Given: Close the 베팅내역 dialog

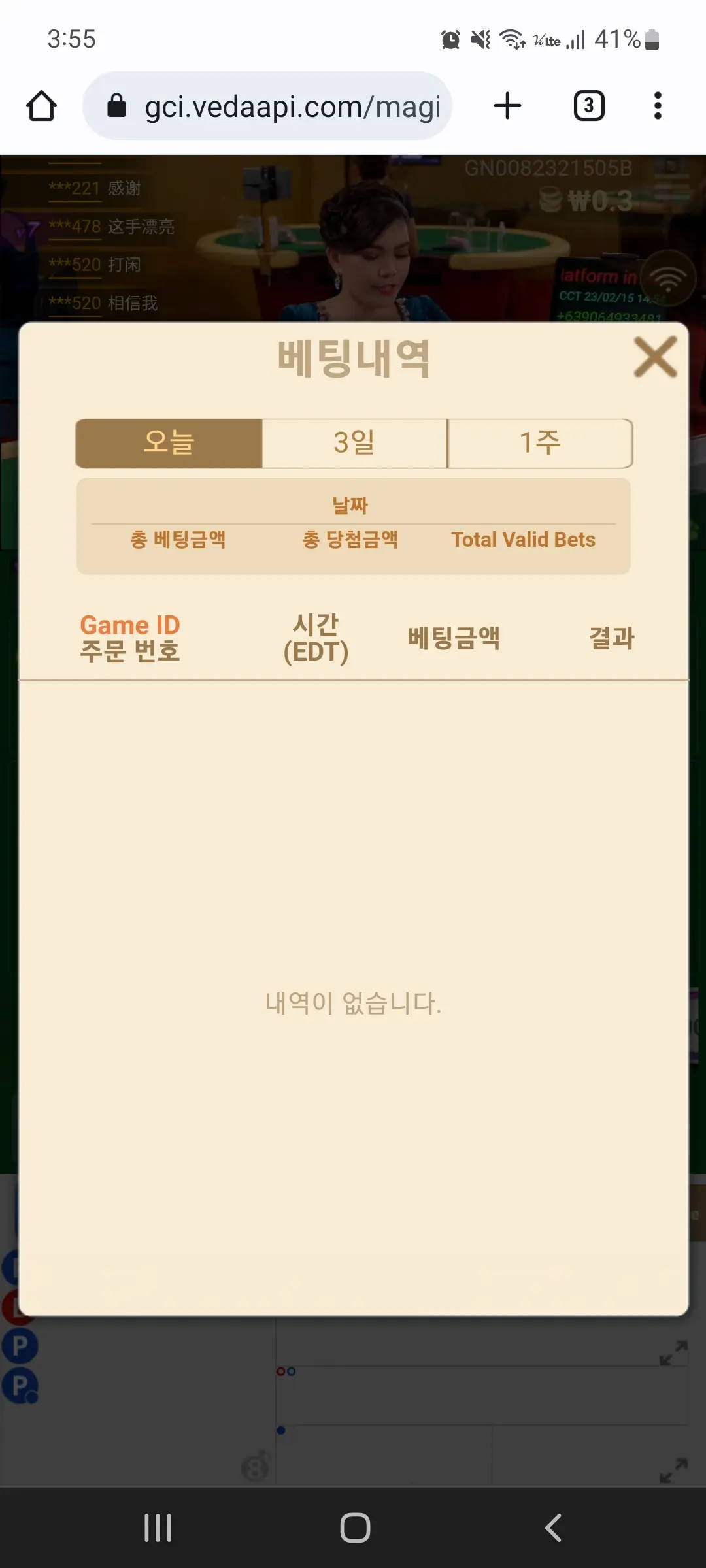Looking at the screenshot, I should click(655, 357).
